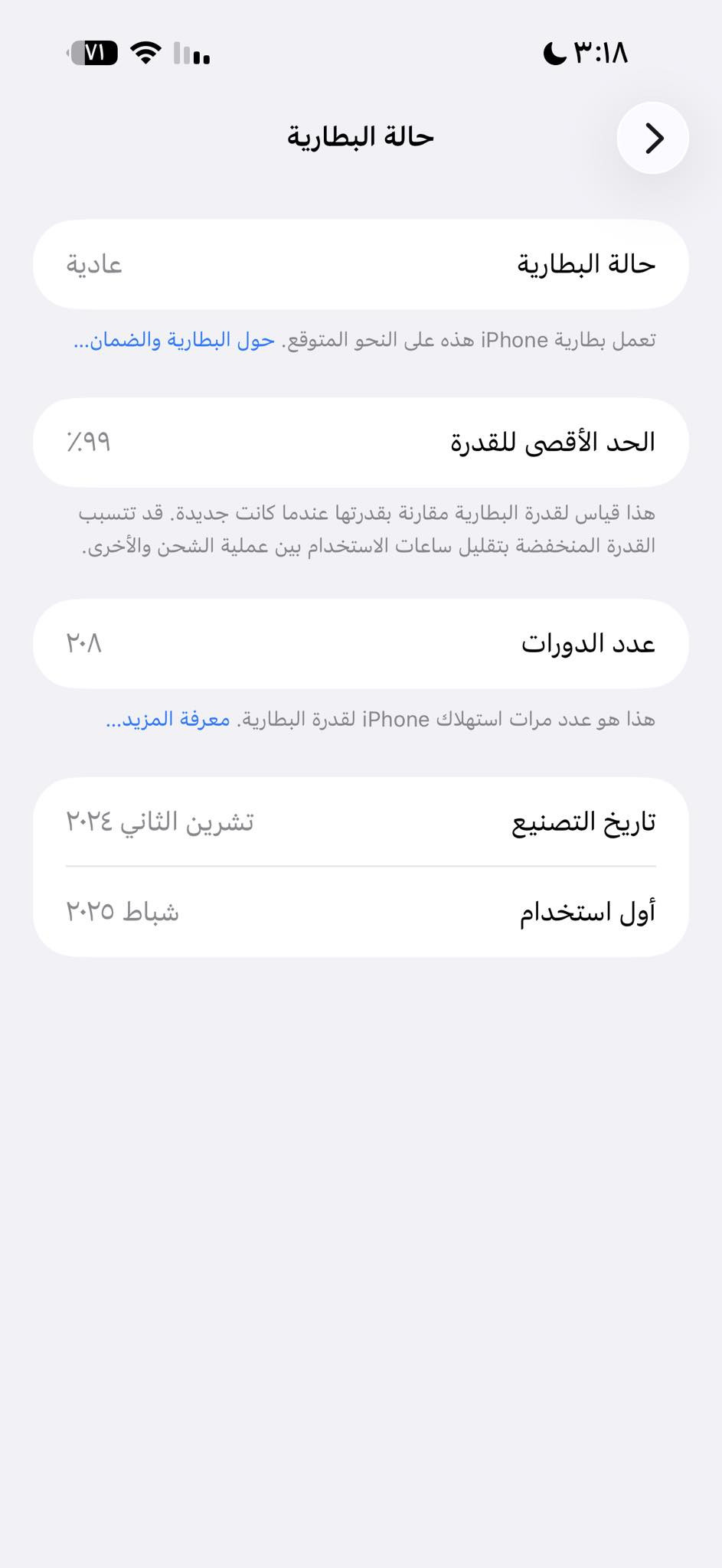This screenshot has width=722, height=1568.
Task: Open the 'حول البطارية والضمان' link
Action: pos(175,341)
